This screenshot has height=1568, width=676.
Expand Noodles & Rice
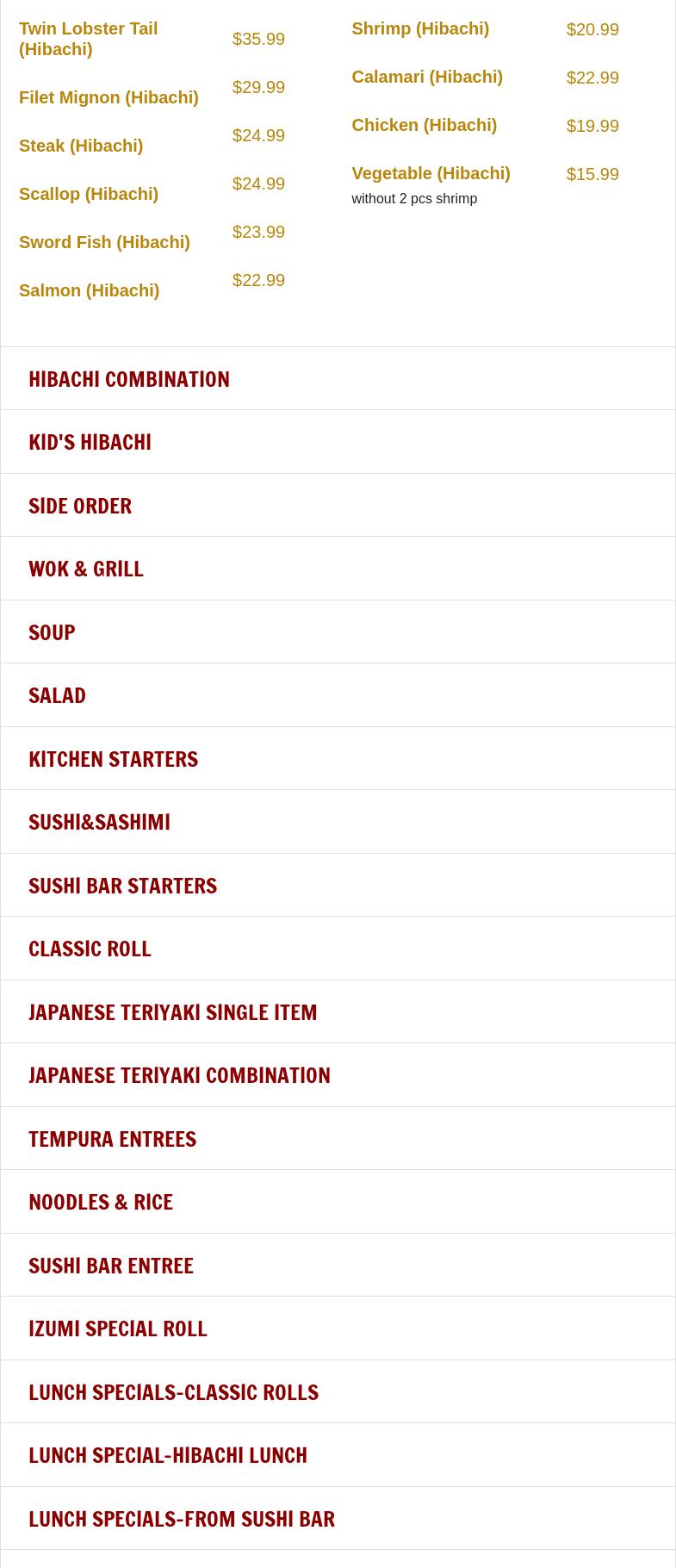coord(101,1202)
